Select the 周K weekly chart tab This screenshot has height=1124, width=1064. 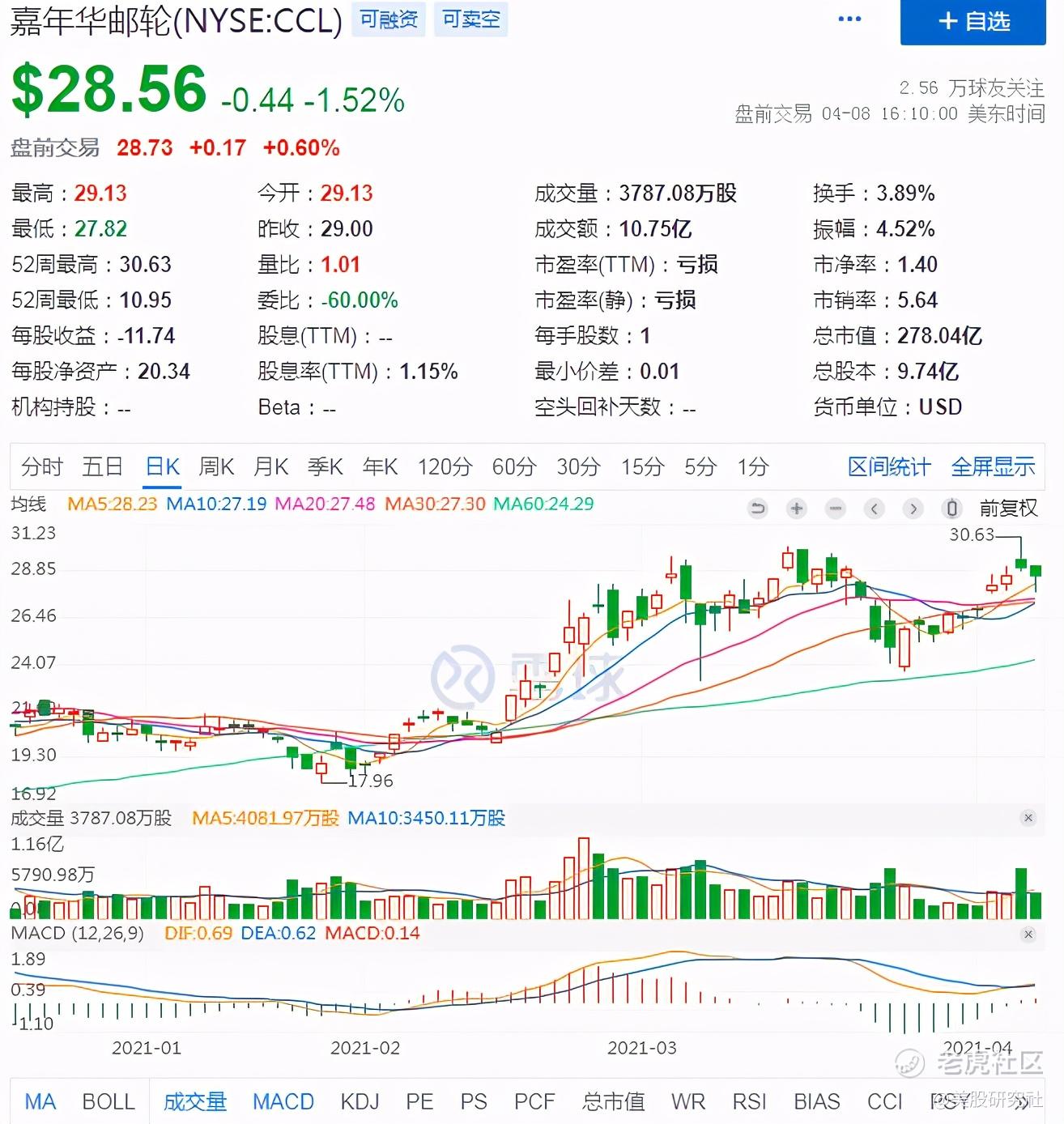click(x=216, y=467)
